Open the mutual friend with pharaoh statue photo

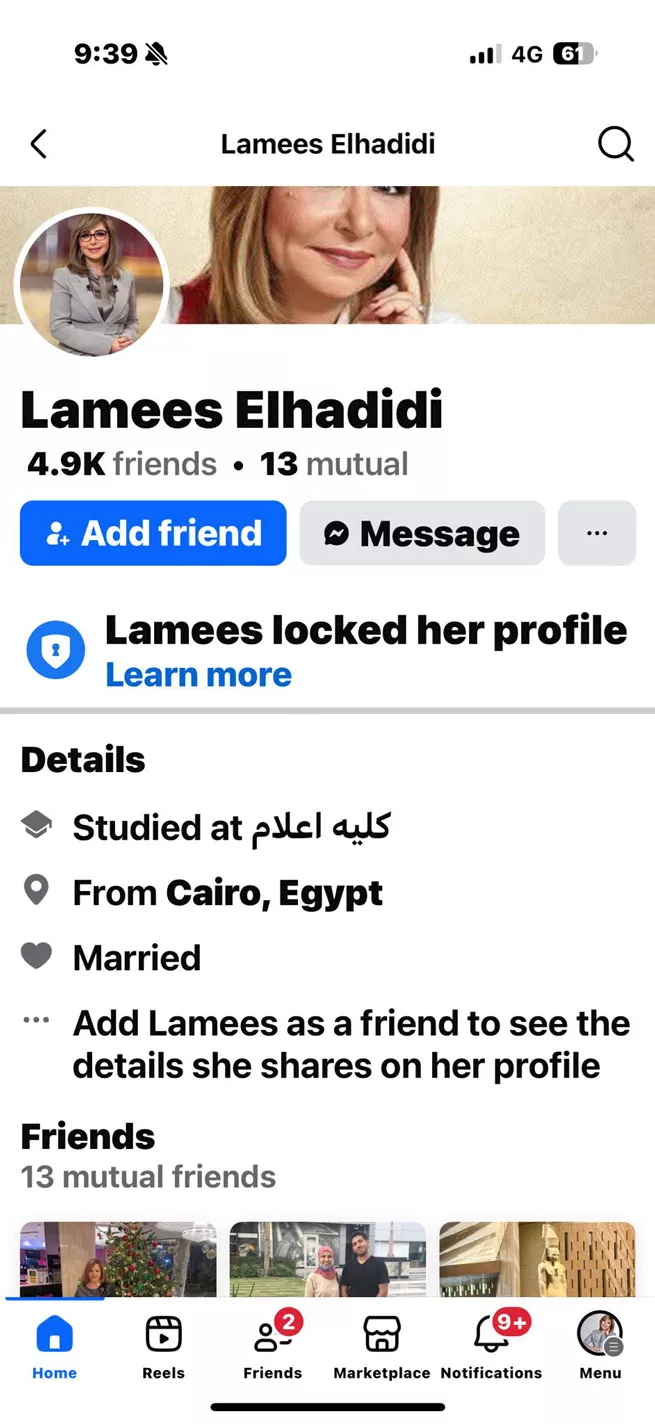click(x=537, y=1259)
